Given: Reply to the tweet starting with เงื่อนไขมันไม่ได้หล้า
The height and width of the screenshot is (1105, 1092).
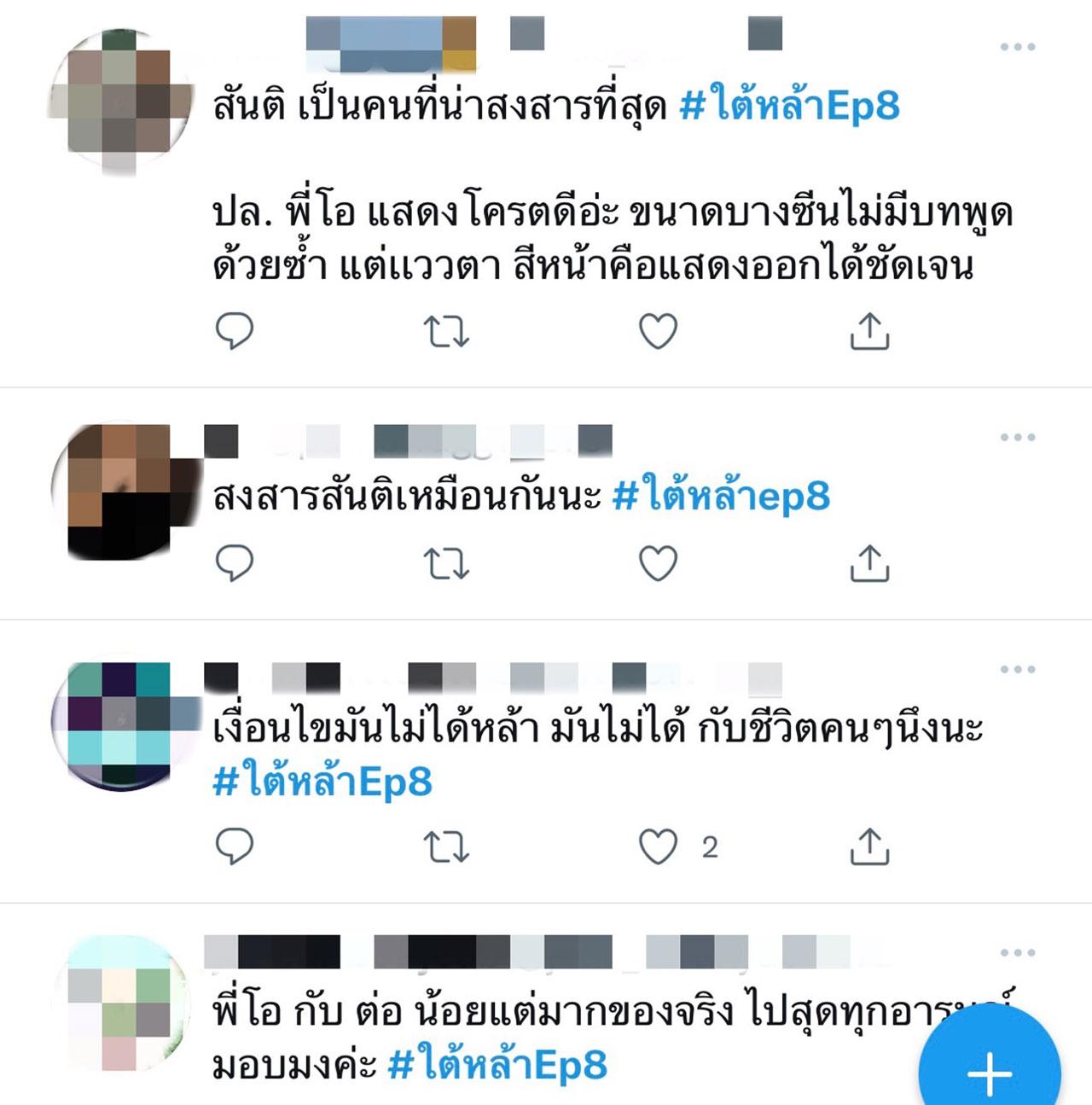Looking at the screenshot, I should pyautogui.click(x=234, y=846).
